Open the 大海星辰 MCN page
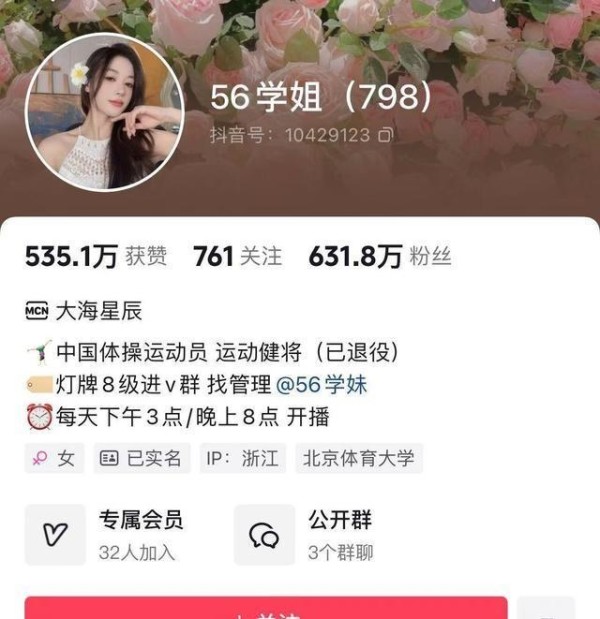This screenshot has width=600, height=619. [x=97, y=311]
